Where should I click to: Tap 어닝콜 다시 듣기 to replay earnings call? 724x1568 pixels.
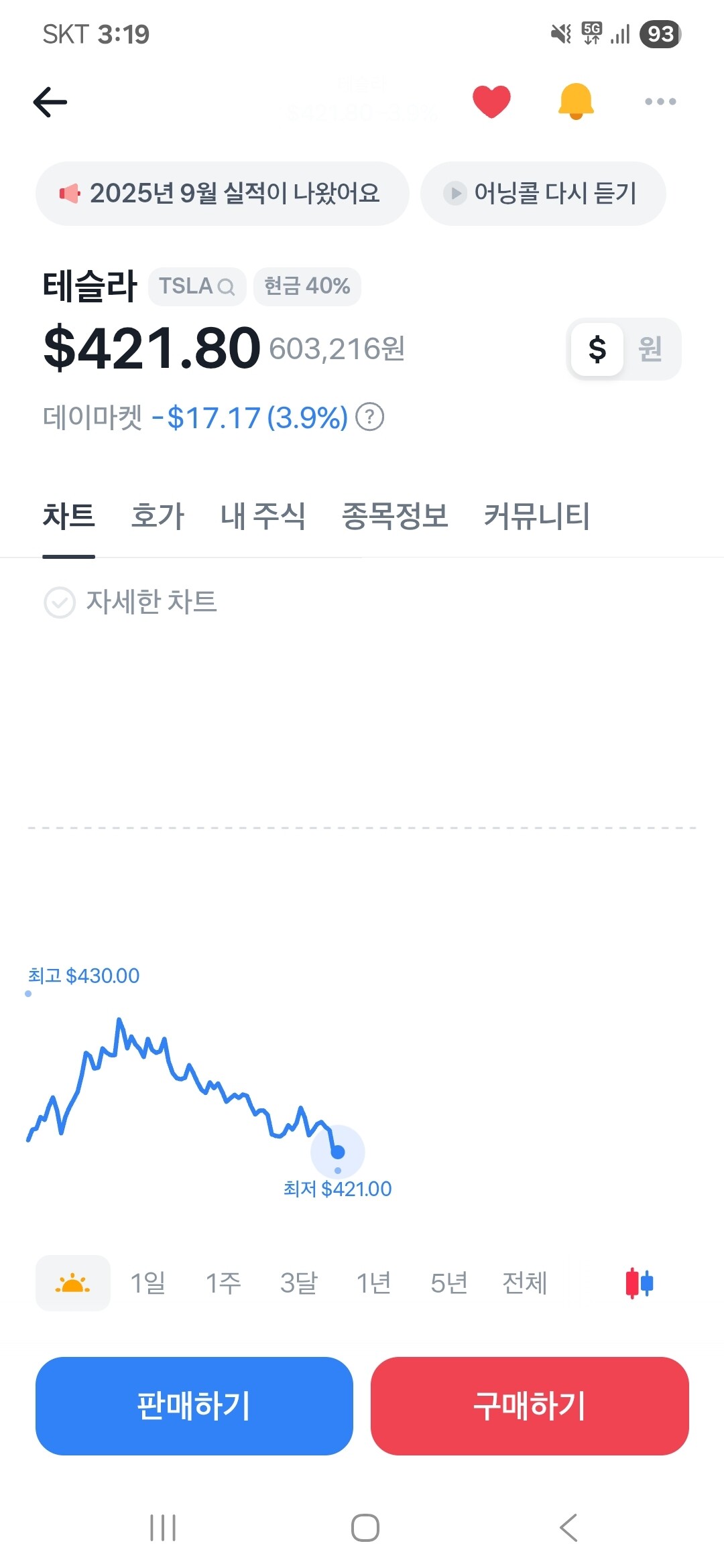coord(543,194)
